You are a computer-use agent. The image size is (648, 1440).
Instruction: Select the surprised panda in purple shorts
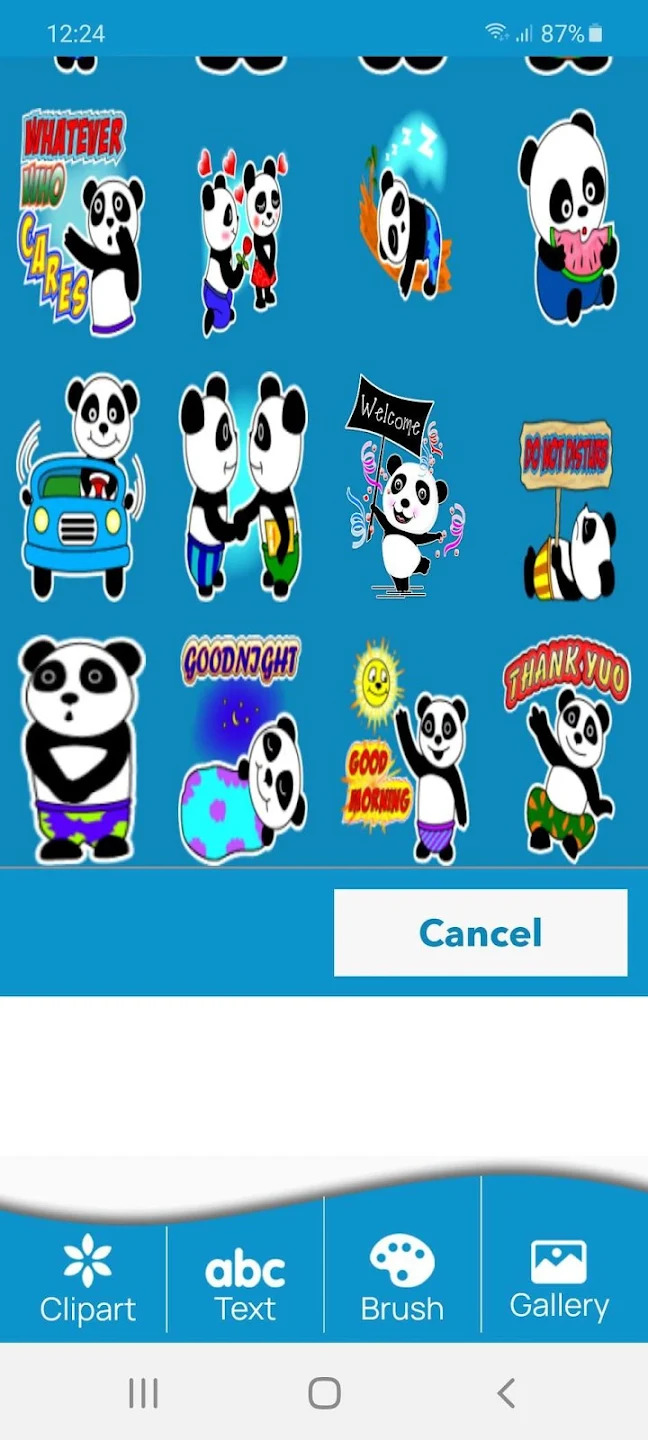(x=80, y=750)
